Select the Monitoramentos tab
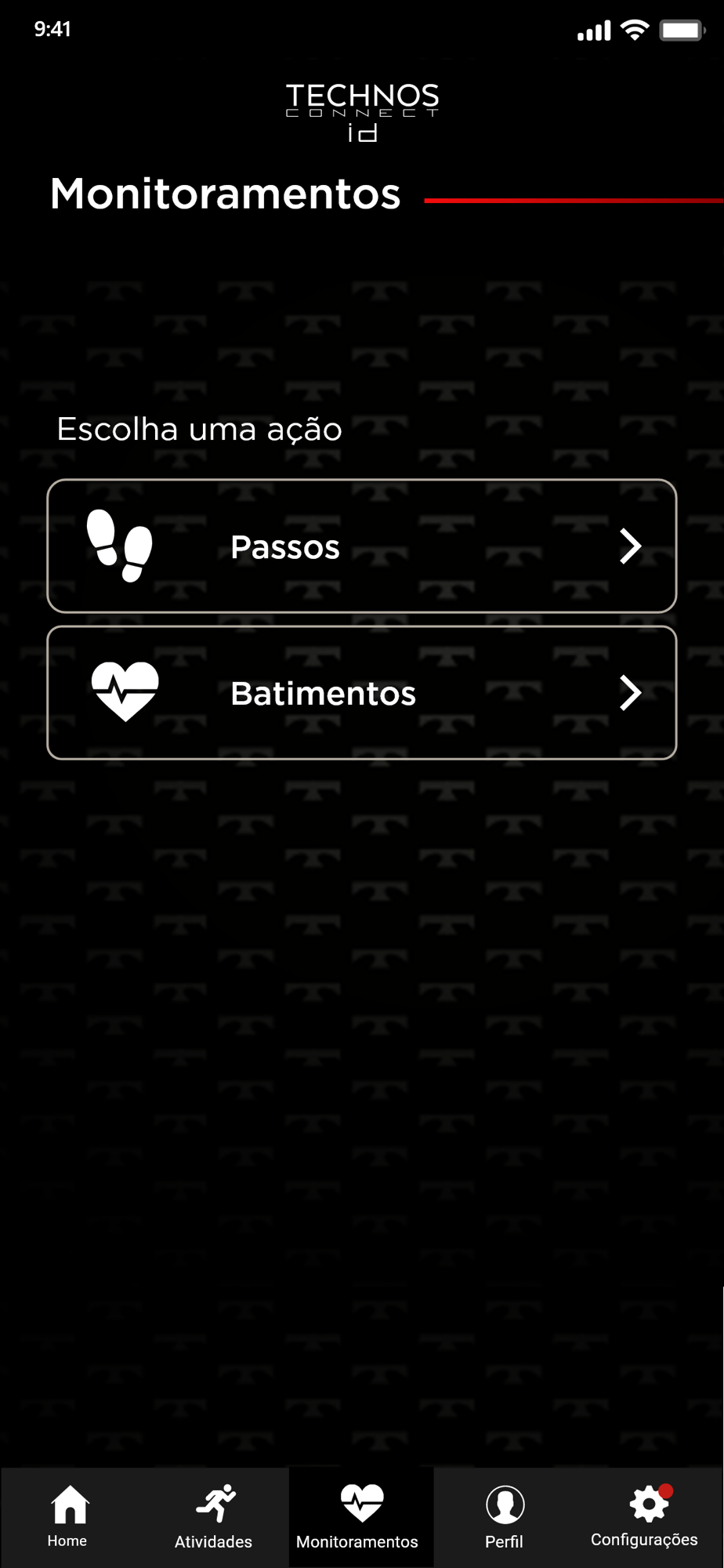 tap(361, 1517)
